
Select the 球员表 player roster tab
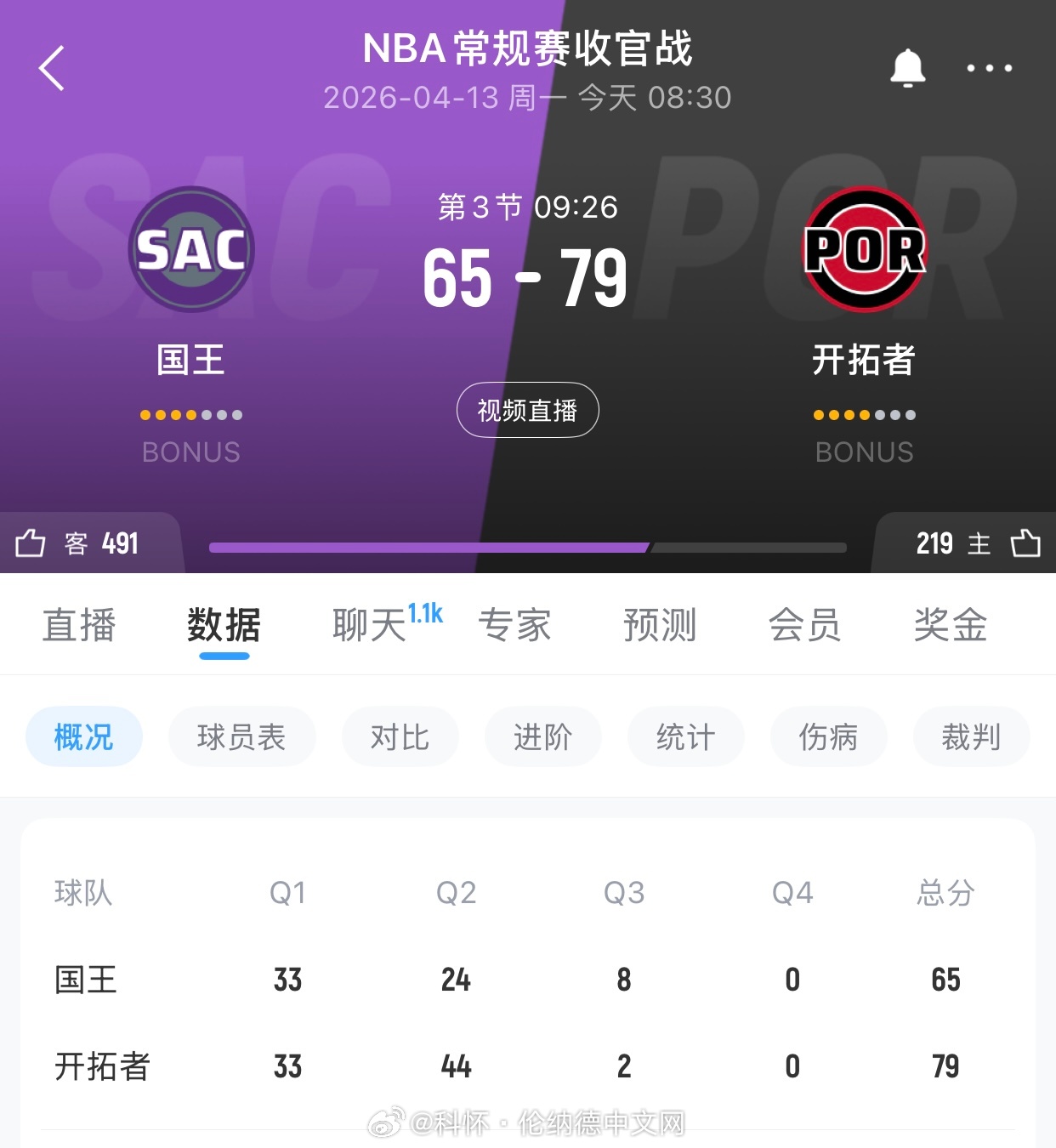[x=241, y=736]
